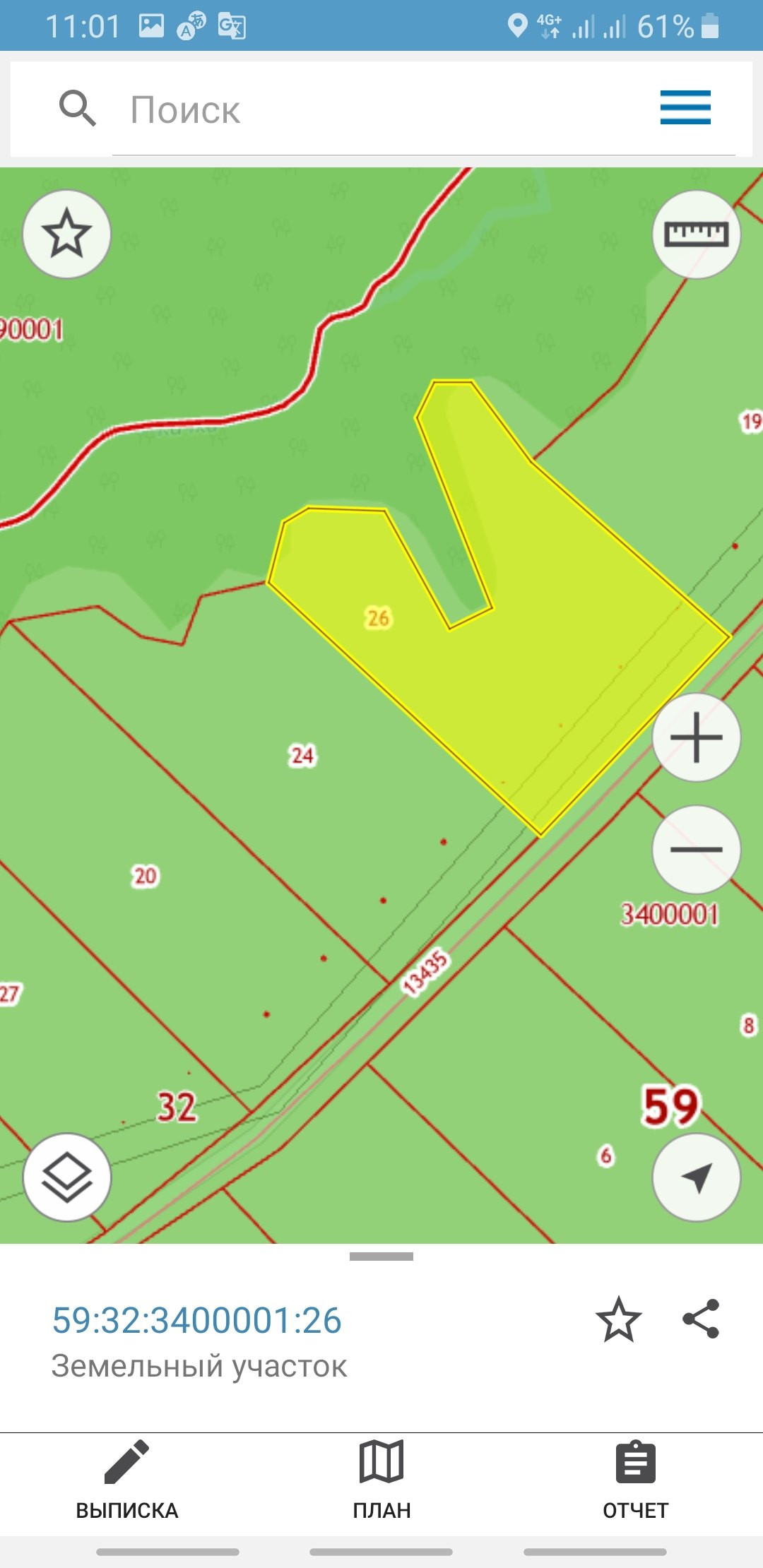Screen dimensions: 763x1568
Task: Center the map on my location
Action: click(696, 1177)
